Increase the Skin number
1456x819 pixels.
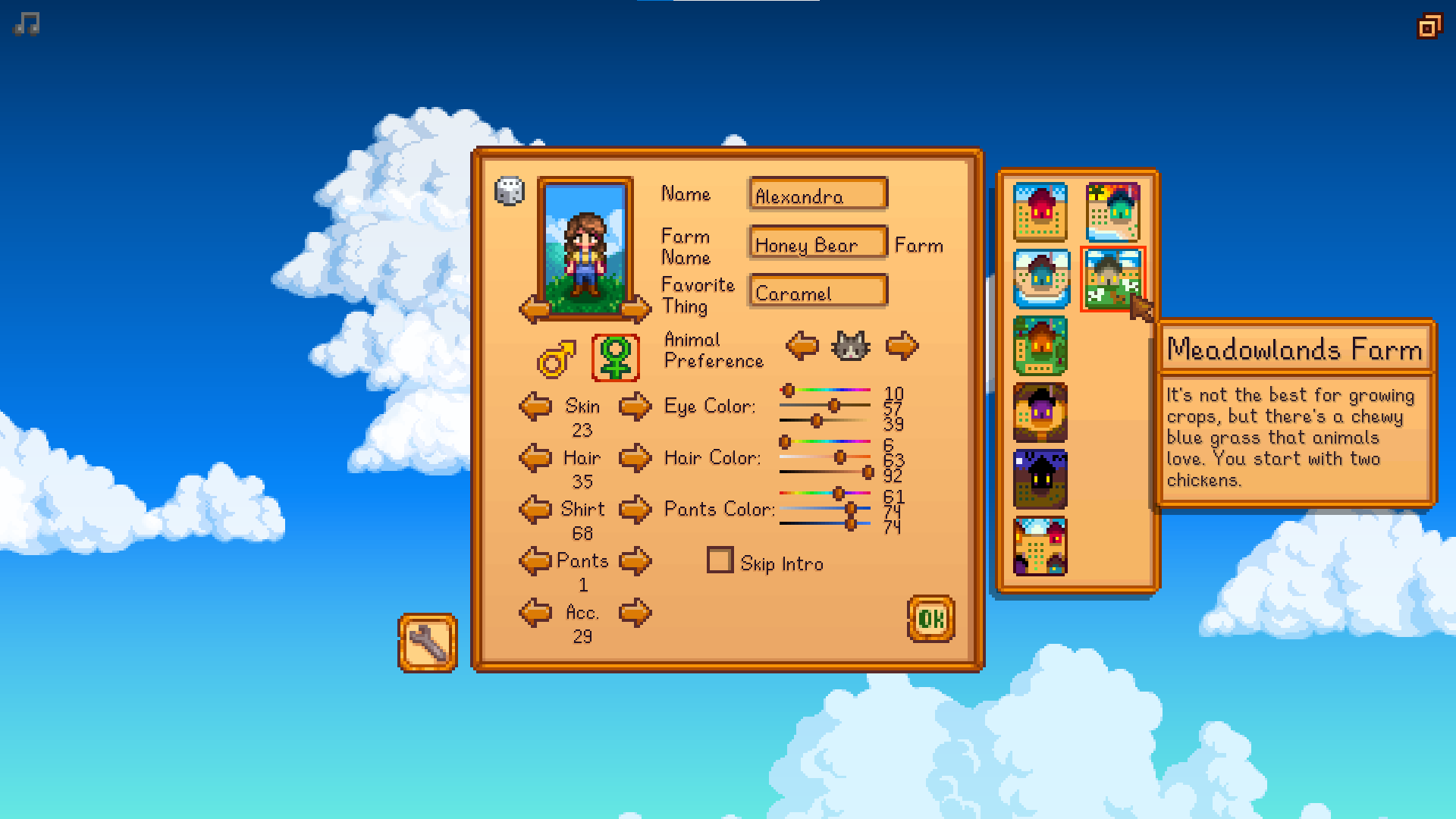click(635, 406)
